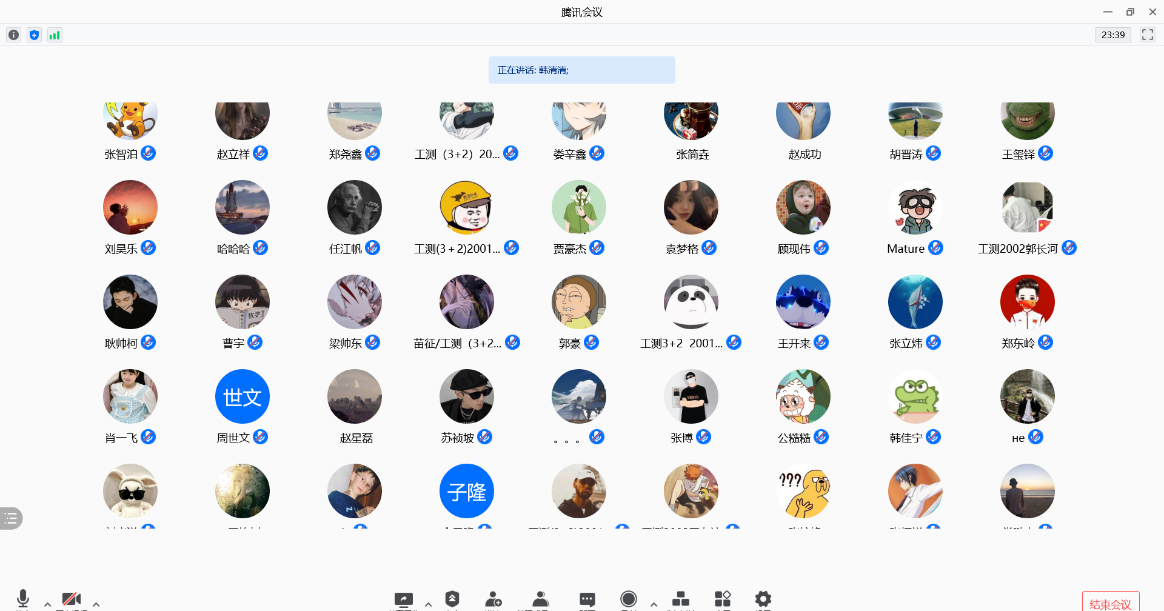Select participant 刘昊乐's avatar
The image size is (1164, 611).
pyautogui.click(x=130, y=208)
